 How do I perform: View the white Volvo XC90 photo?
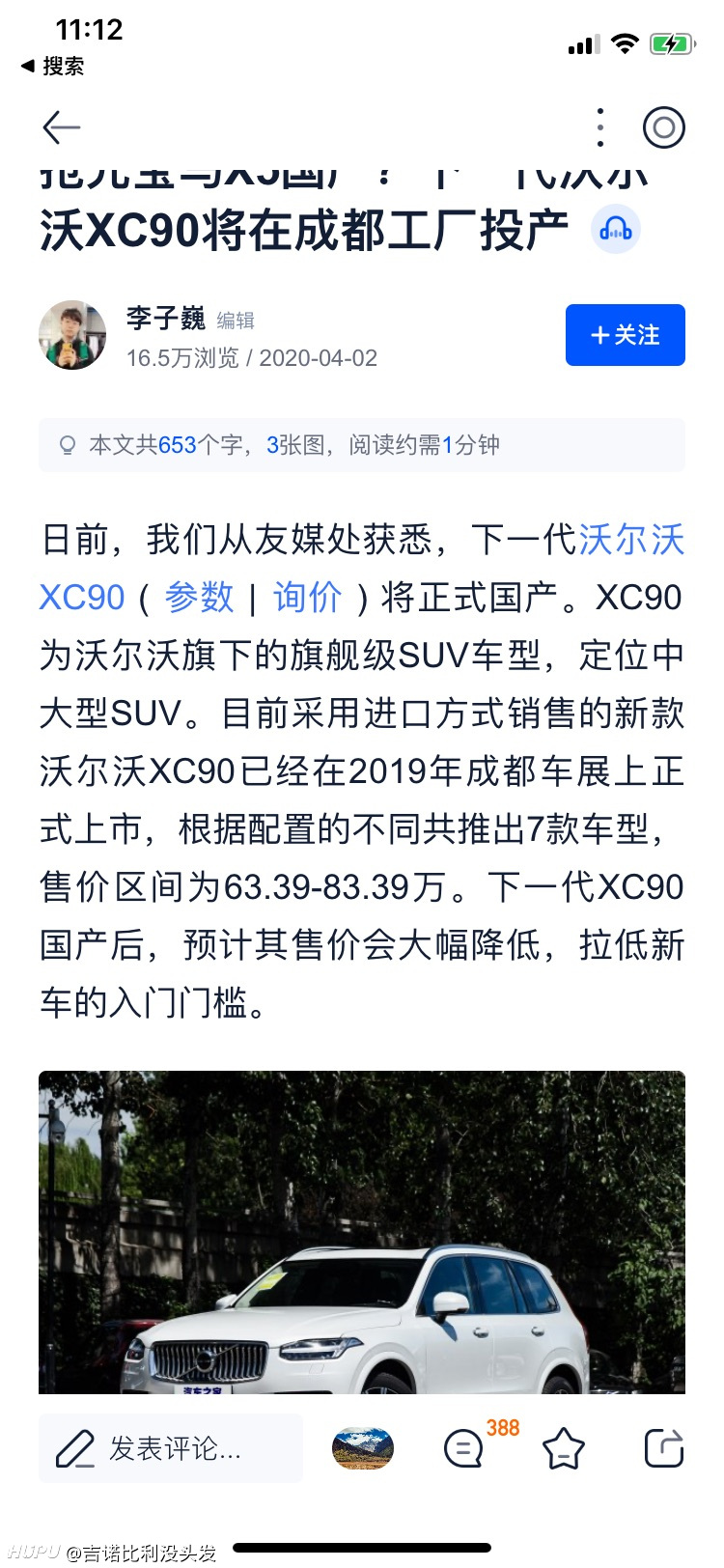tap(362, 1232)
